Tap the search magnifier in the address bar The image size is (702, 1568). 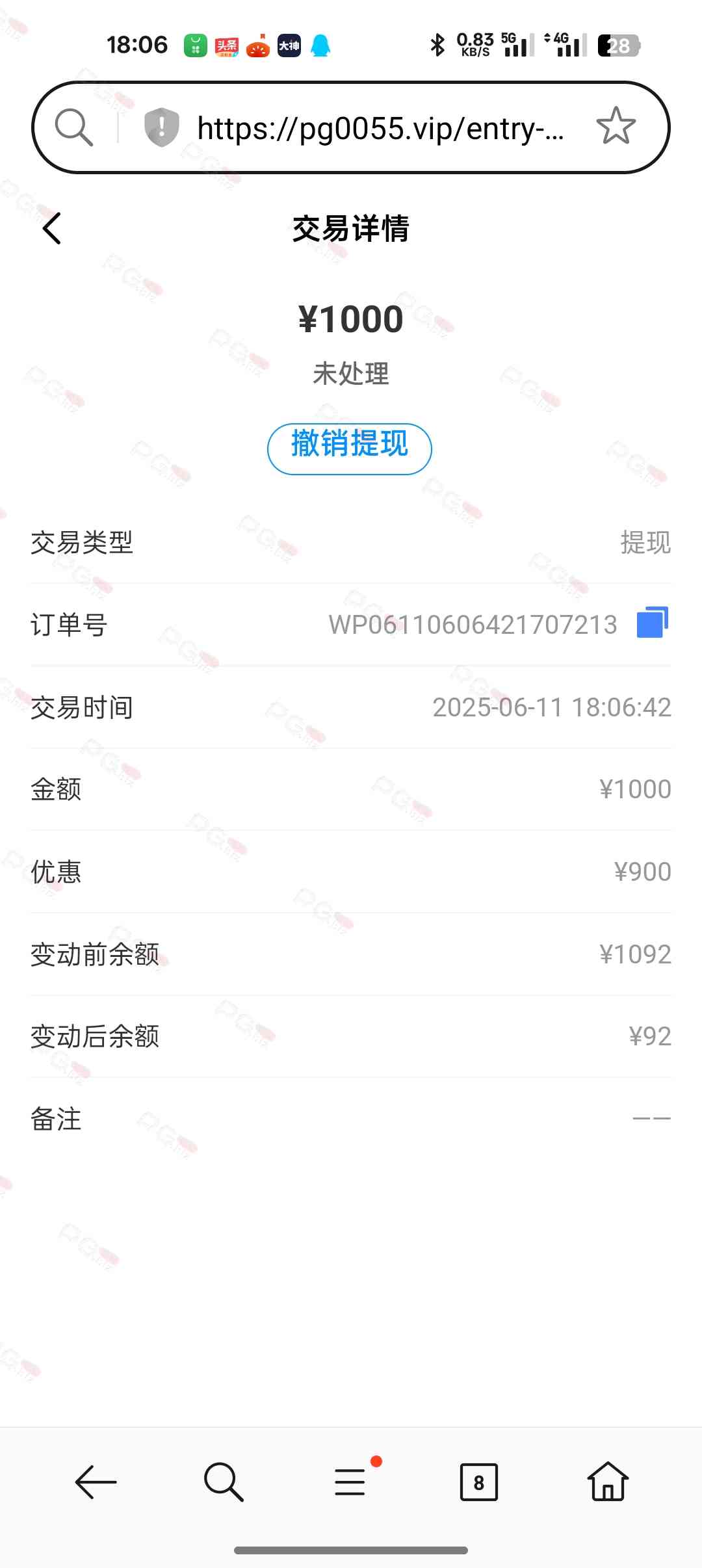point(74,127)
